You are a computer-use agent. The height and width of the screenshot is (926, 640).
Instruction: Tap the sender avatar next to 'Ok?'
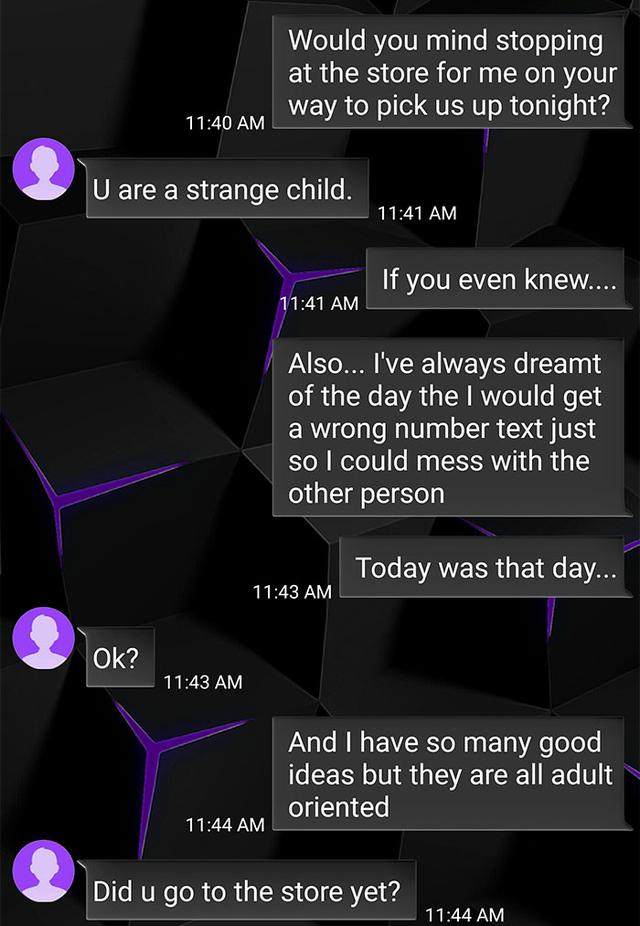click(x=43, y=642)
